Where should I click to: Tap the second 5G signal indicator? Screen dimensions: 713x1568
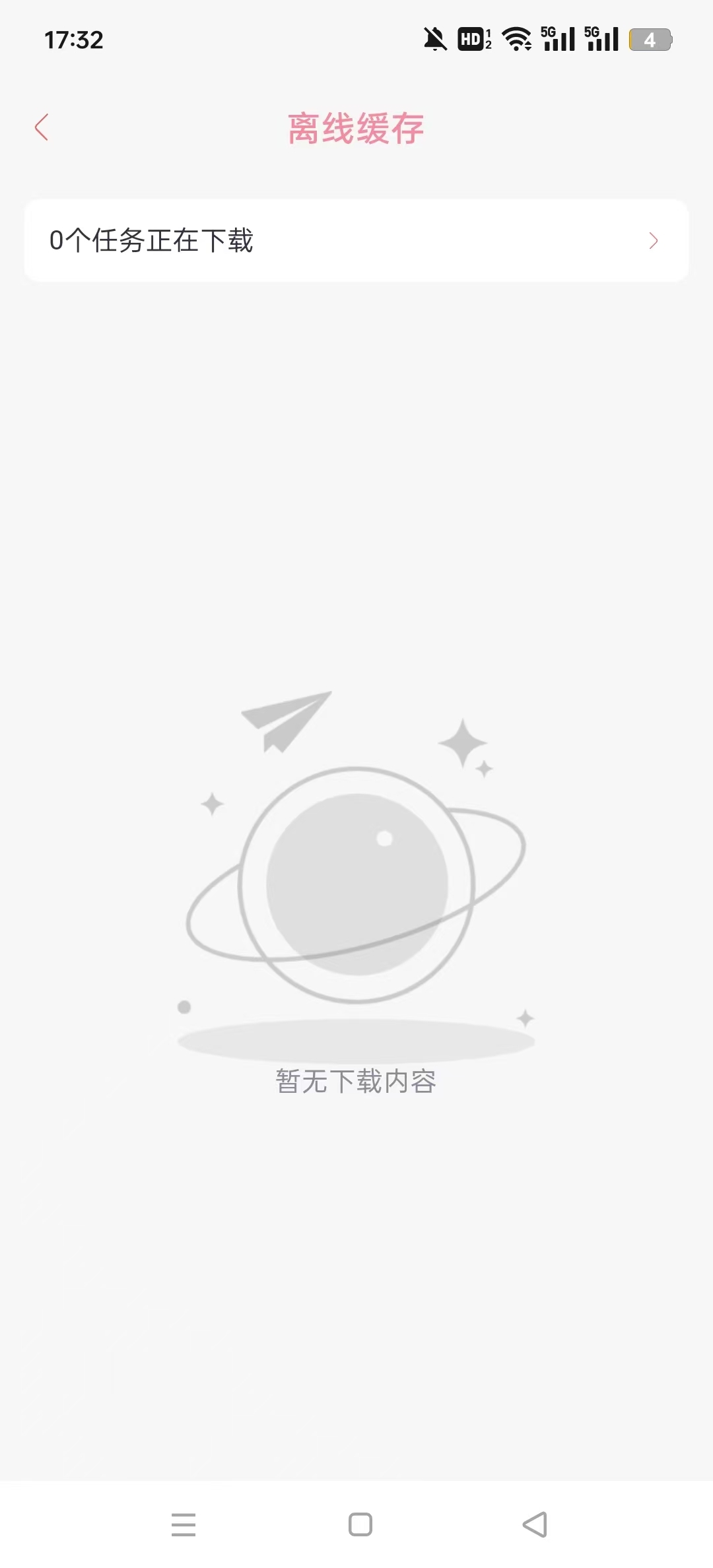click(x=602, y=40)
